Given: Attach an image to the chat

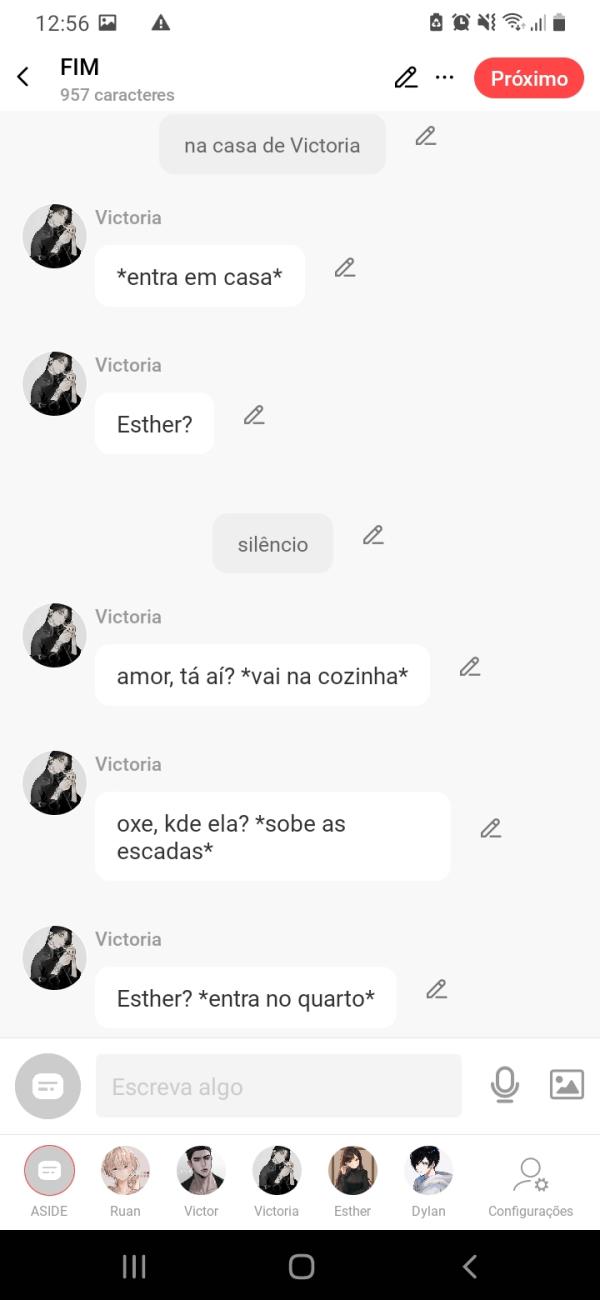Looking at the screenshot, I should point(566,1085).
